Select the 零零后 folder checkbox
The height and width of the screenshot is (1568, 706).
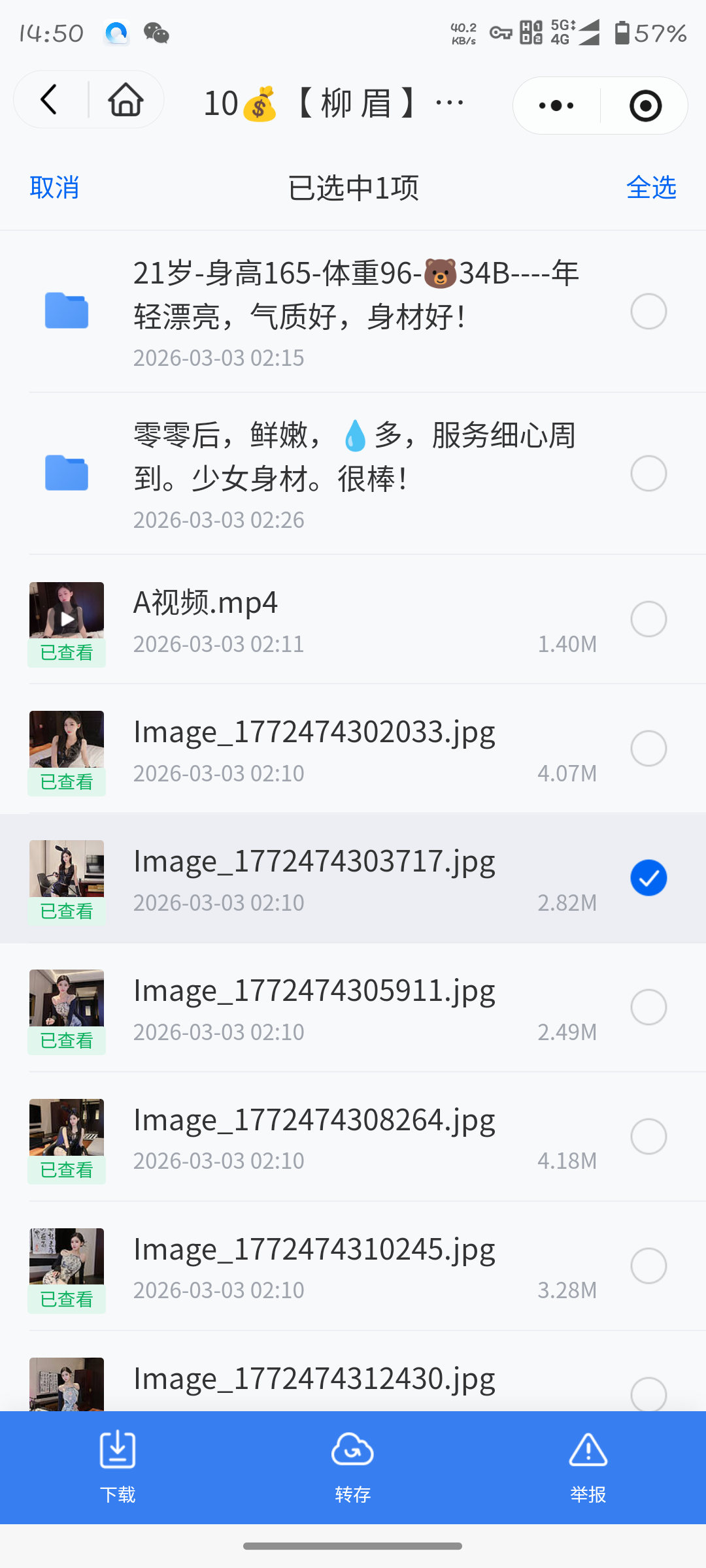648,474
